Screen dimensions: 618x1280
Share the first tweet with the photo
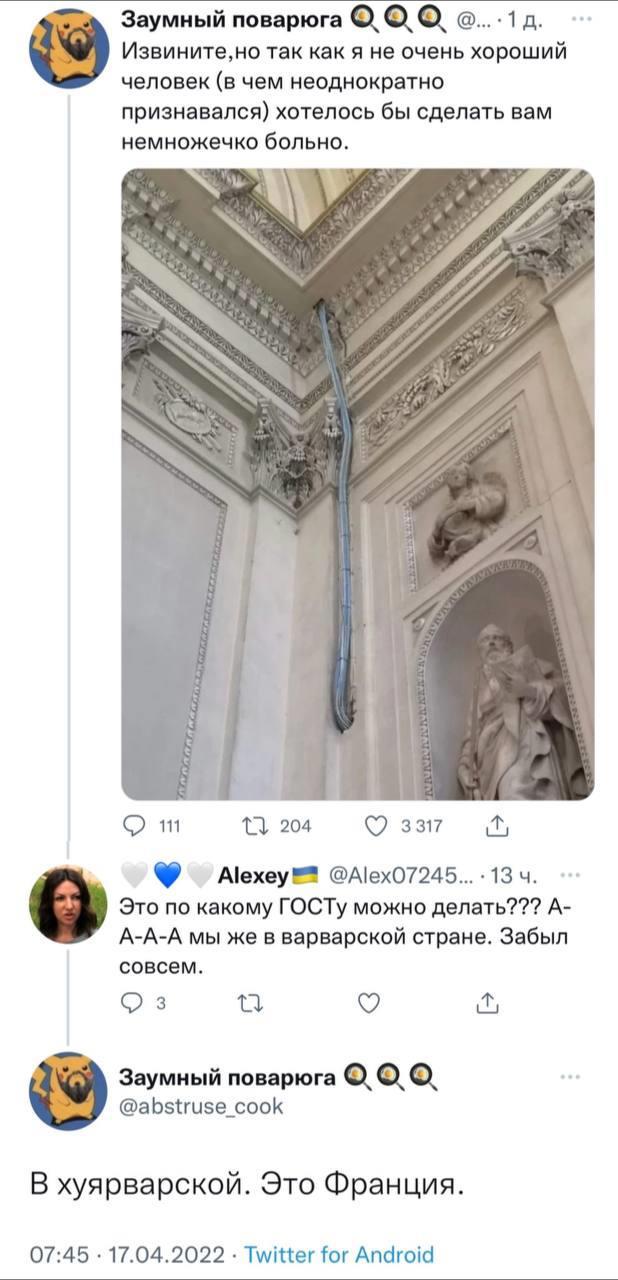(x=497, y=825)
